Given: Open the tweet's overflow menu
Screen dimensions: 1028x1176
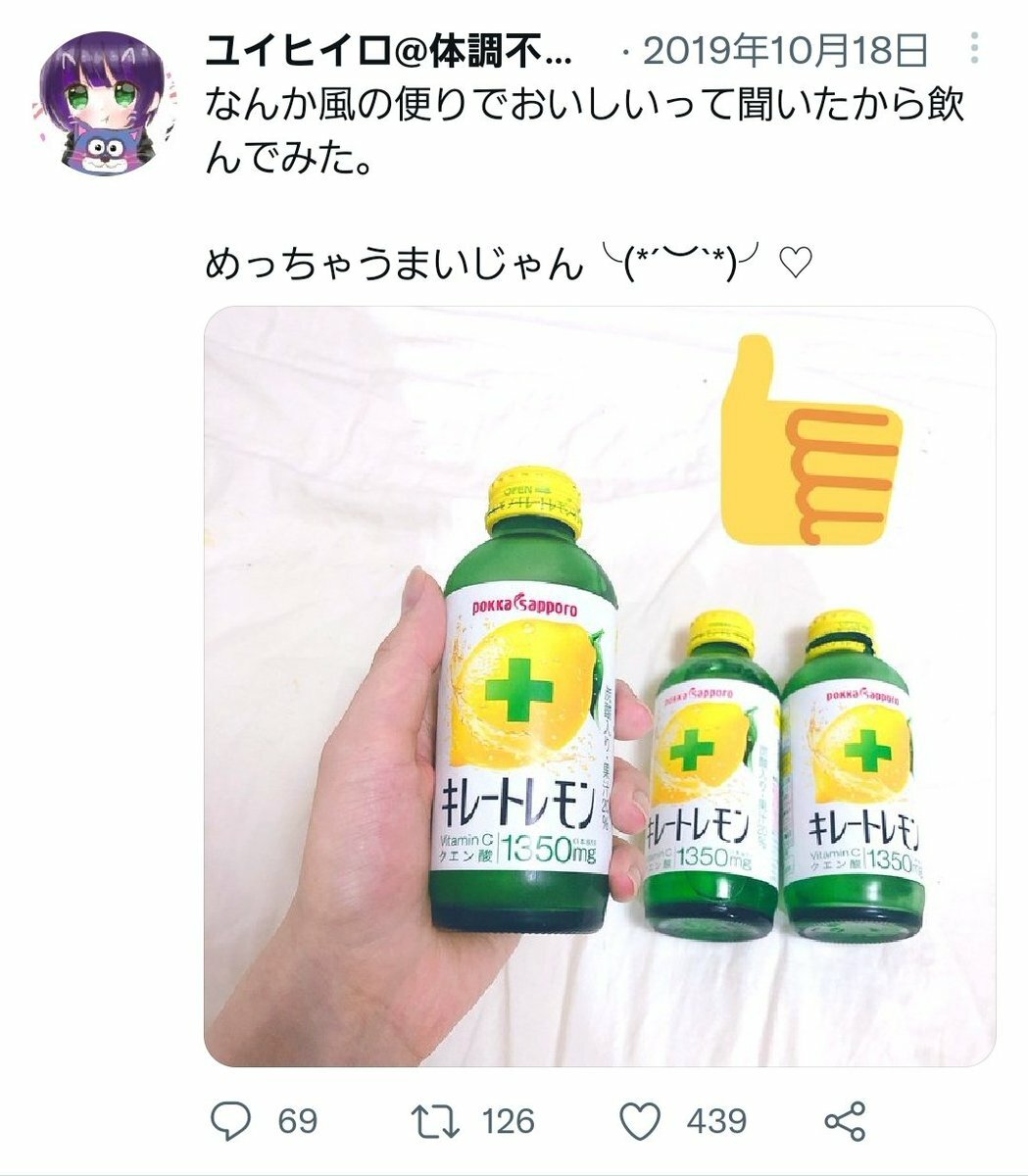Looking at the screenshot, I should (x=972, y=47).
